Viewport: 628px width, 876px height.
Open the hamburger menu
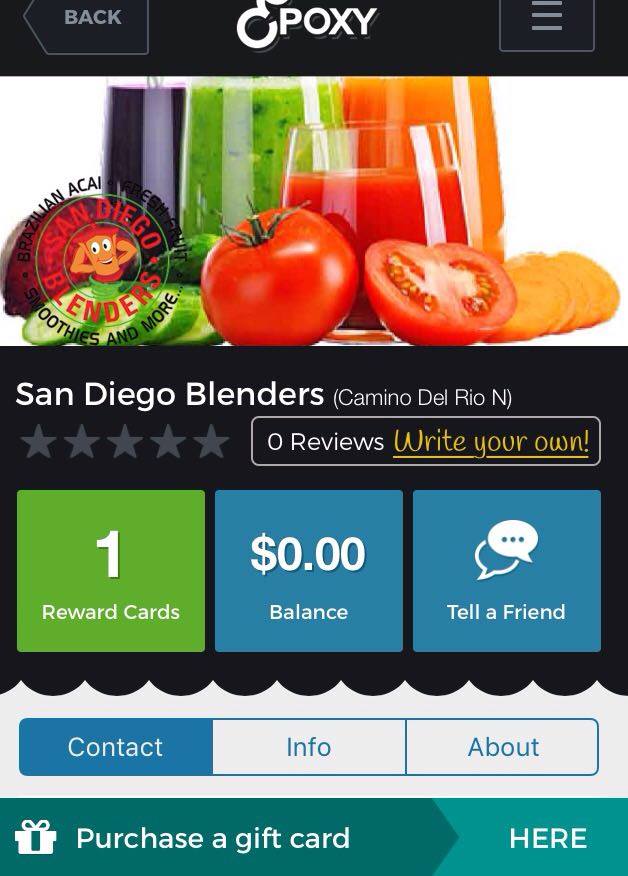click(546, 22)
